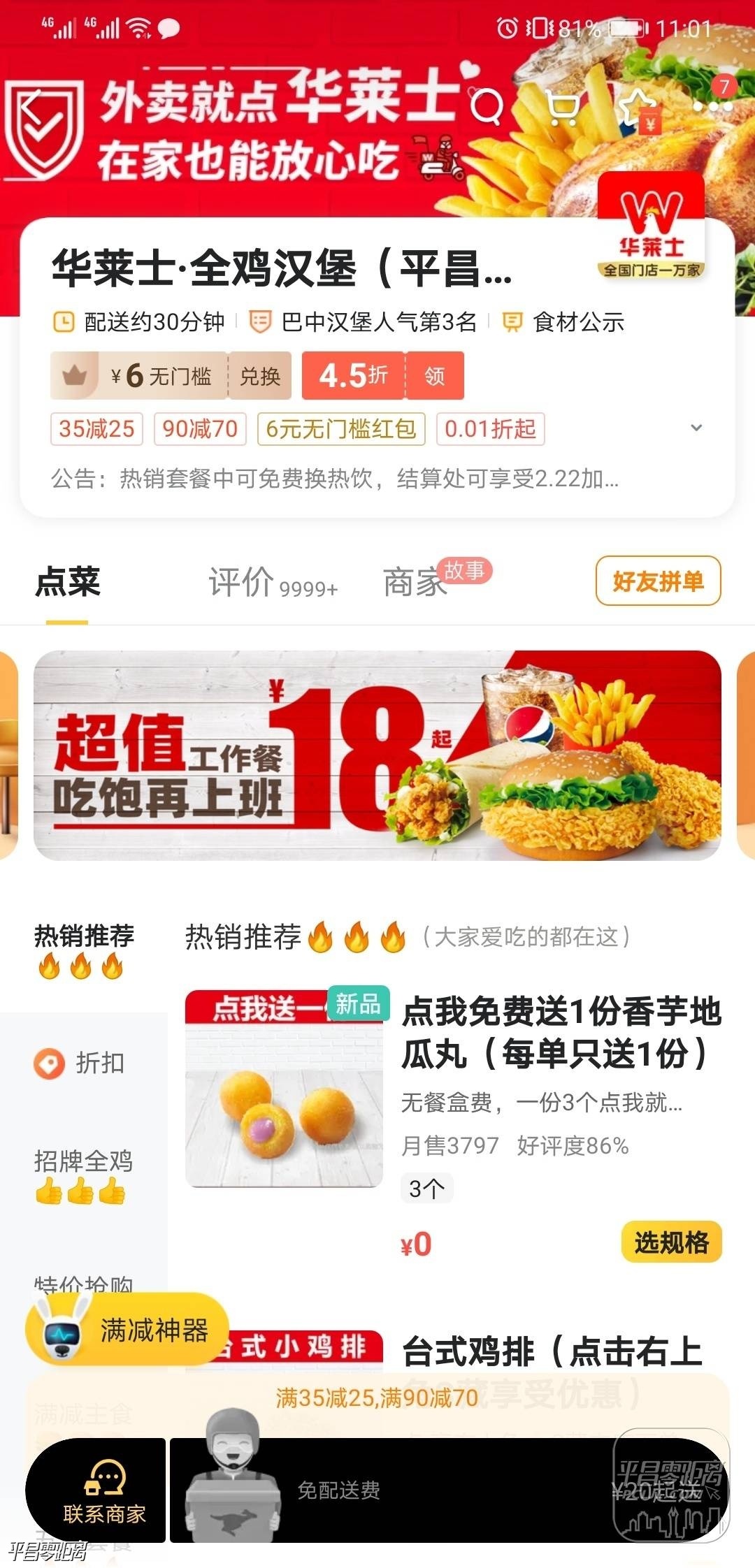Claim the 4.5折 coupon via 领
This screenshot has height=1568, width=755.
434,377
